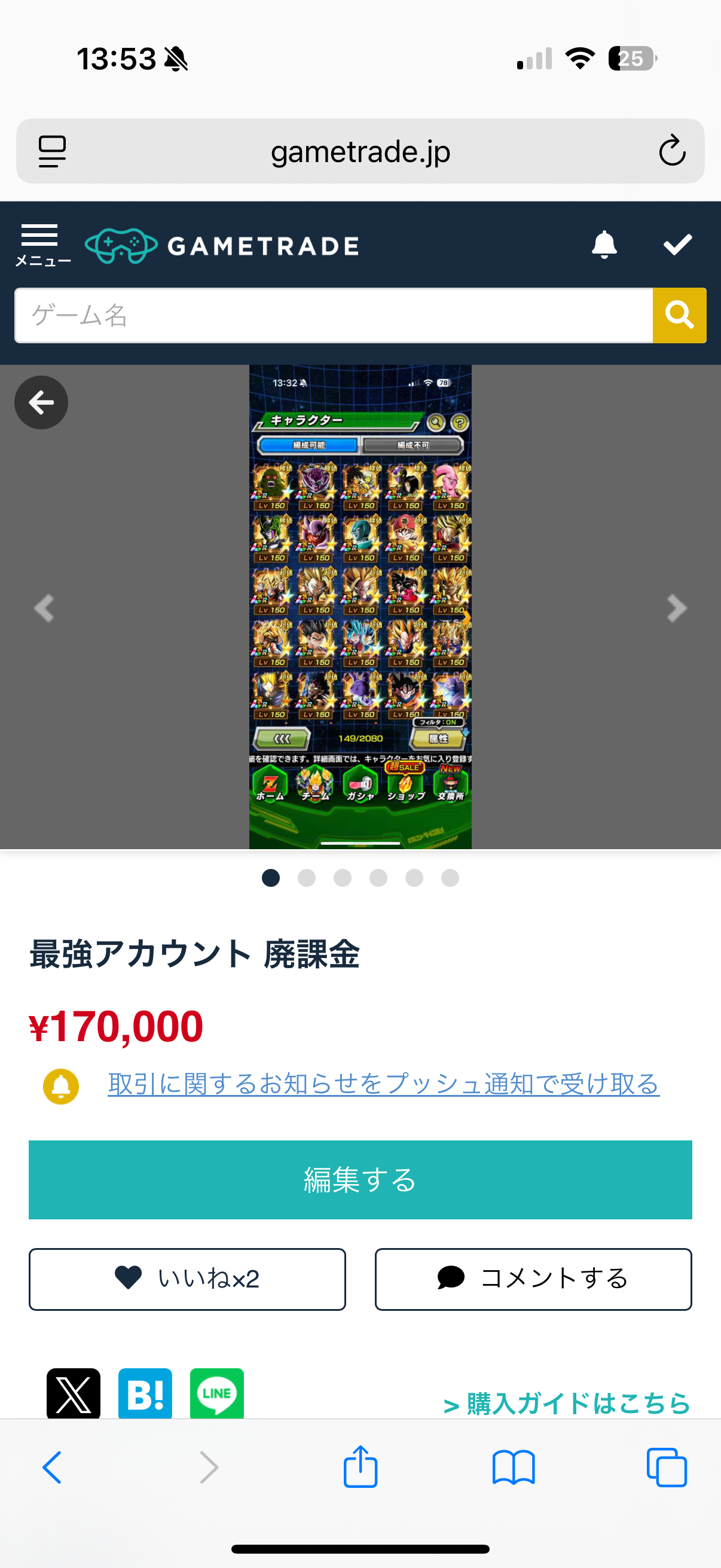The image size is (721, 1568).
Task: Open the notifications bell
Action: click(x=604, y=245)
